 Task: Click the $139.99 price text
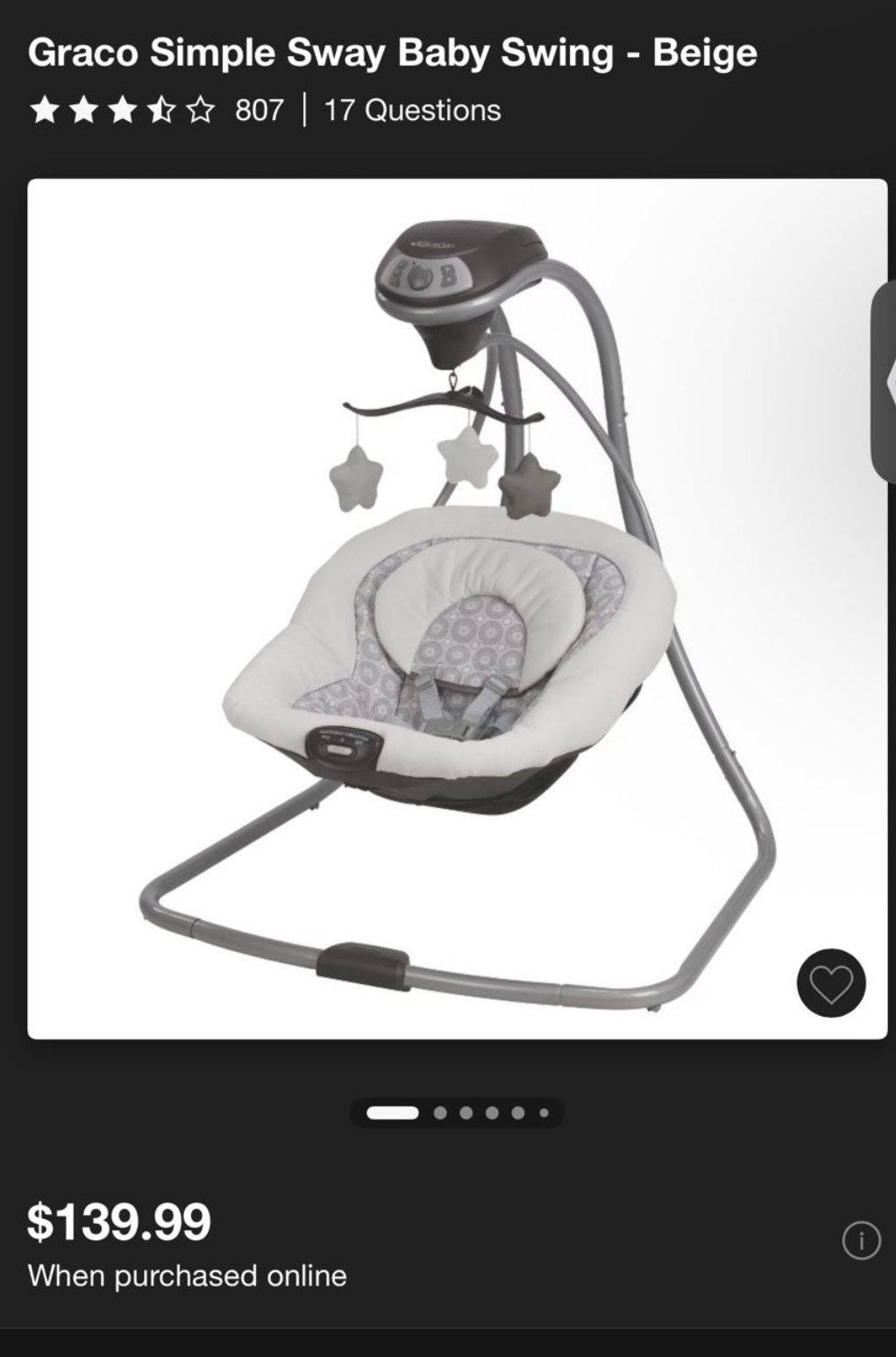(118, 1221)
